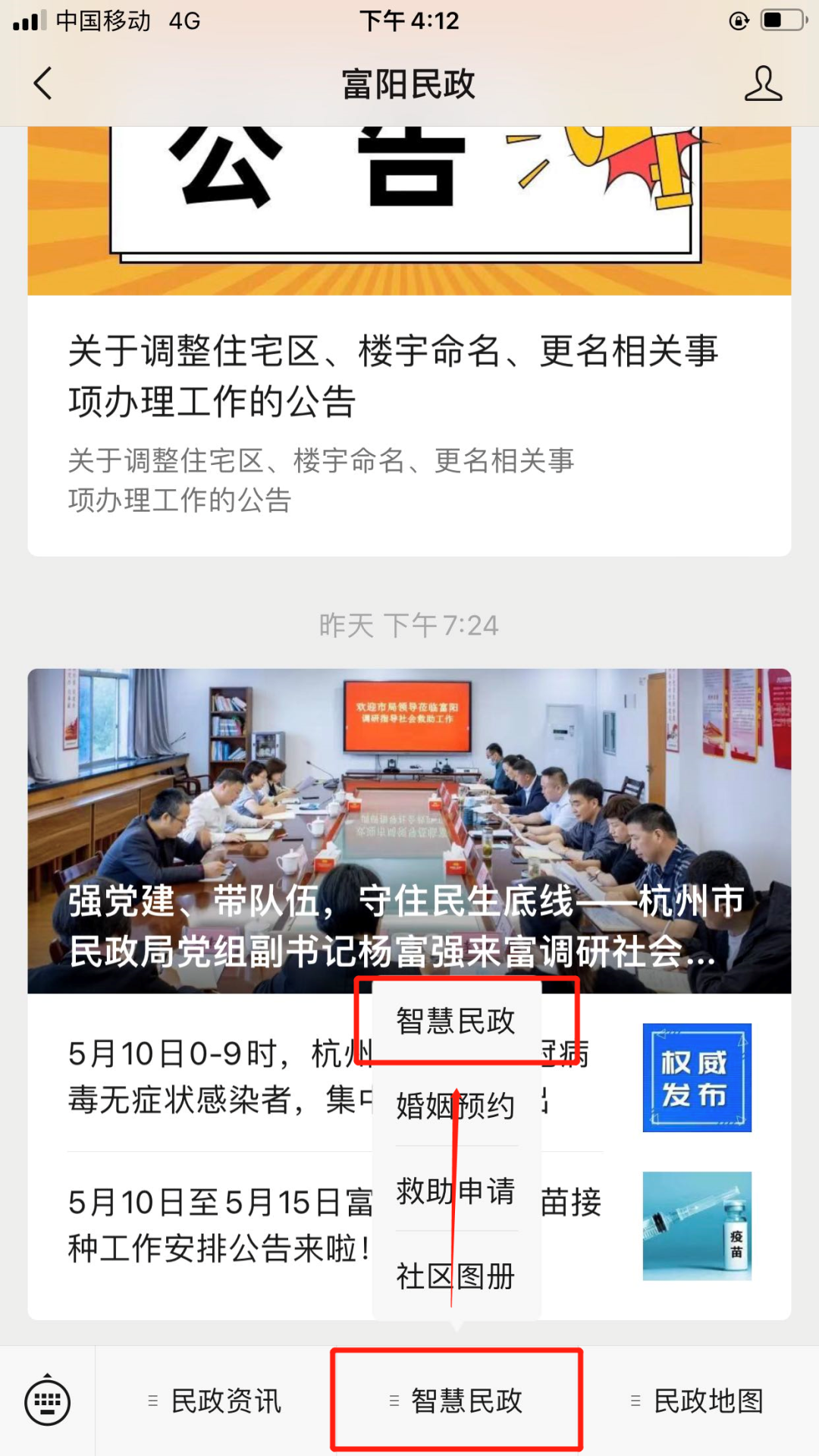The height and width of the screenshot is (1456, 819).
Task: Switch to the keyboard input mode
Action: 47,1401
